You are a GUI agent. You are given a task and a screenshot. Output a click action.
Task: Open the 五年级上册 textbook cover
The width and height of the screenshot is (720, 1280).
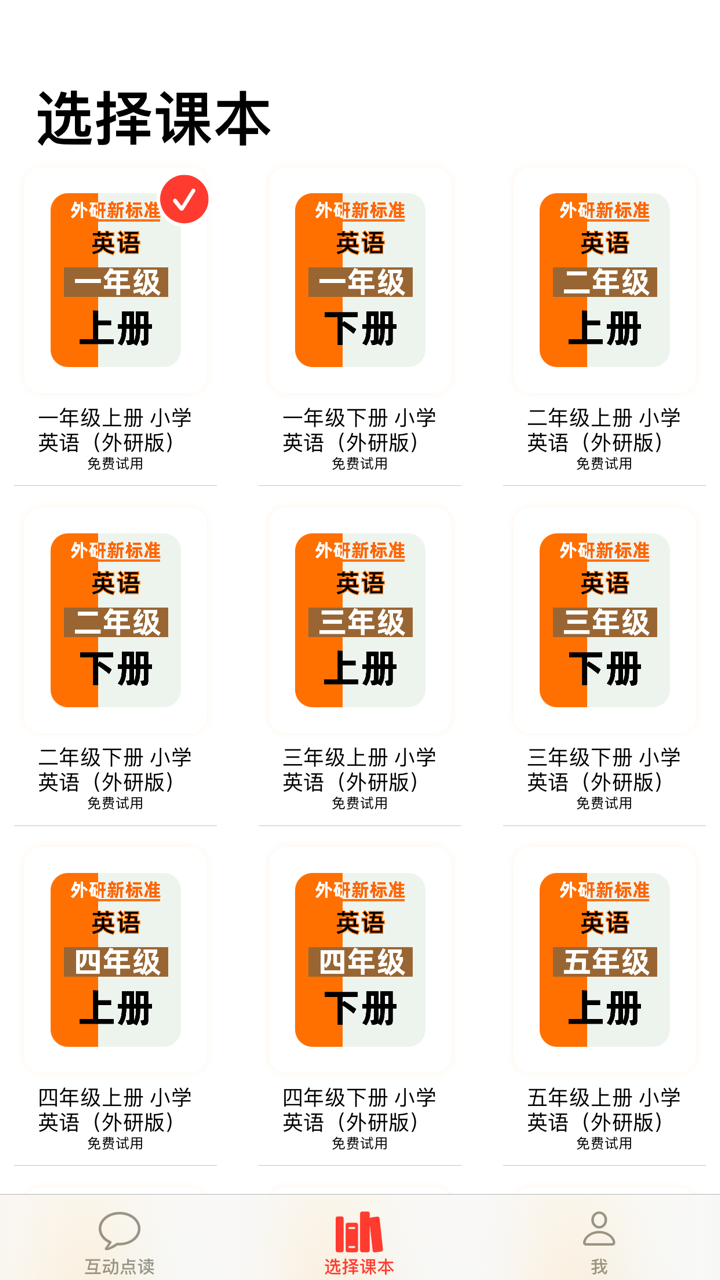coord(603,960)
